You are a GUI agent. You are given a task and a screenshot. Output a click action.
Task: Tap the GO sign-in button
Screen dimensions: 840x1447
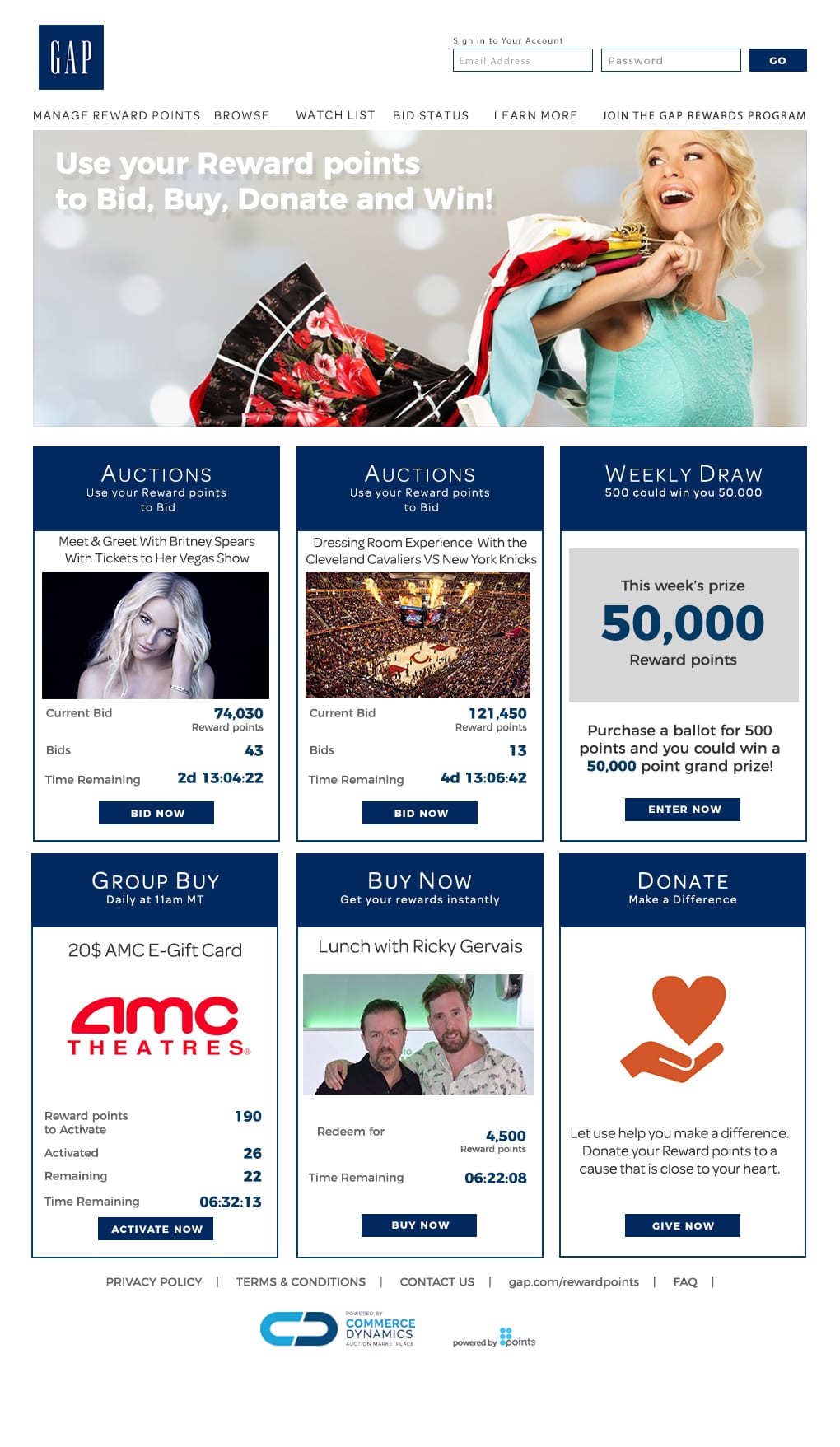pos(777,60)
